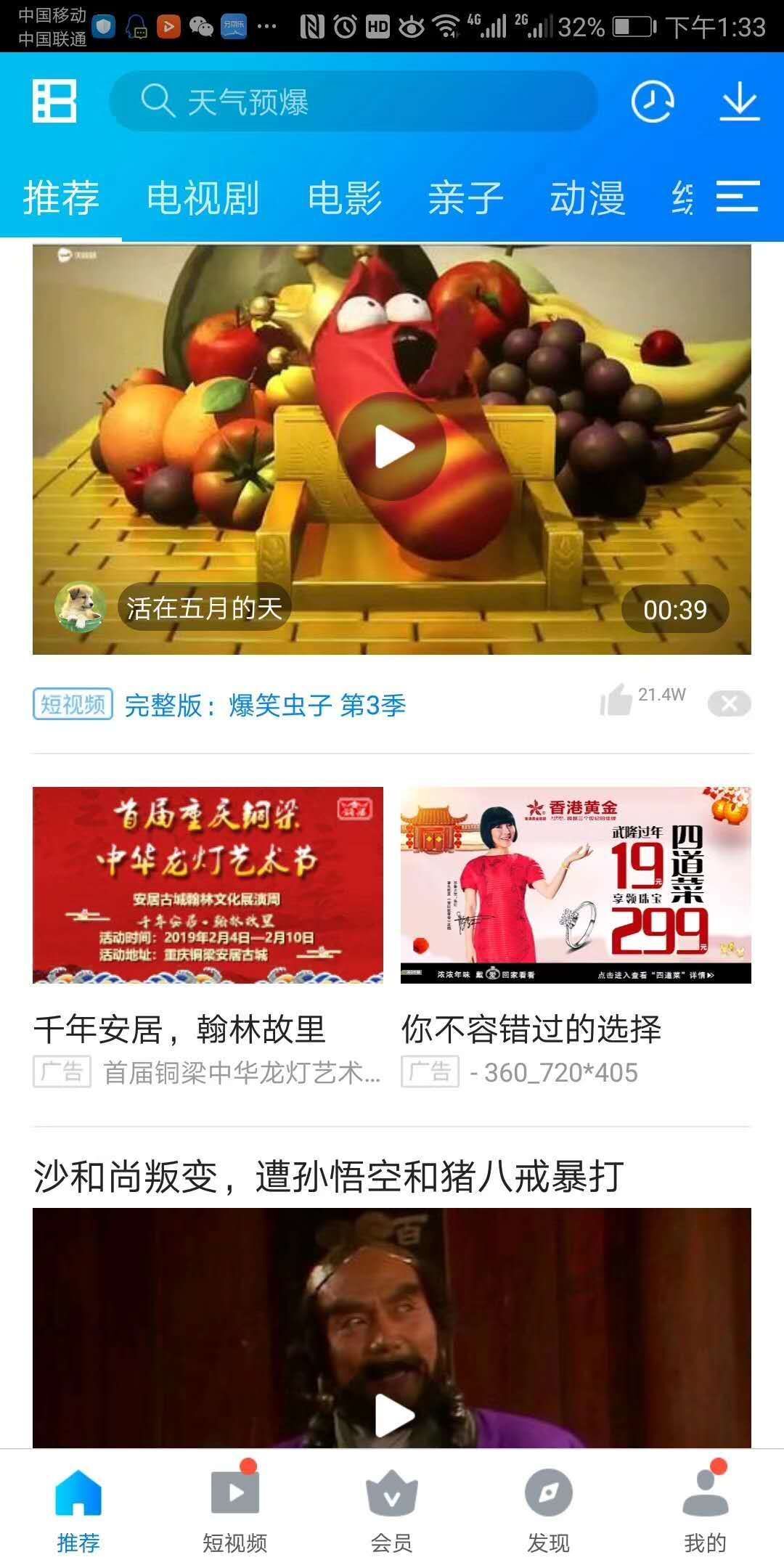Dismiss the 爆笑虫子 第3季 recommendation
This screenshot has width=784, height=1568.
click(x=729, y=703)
